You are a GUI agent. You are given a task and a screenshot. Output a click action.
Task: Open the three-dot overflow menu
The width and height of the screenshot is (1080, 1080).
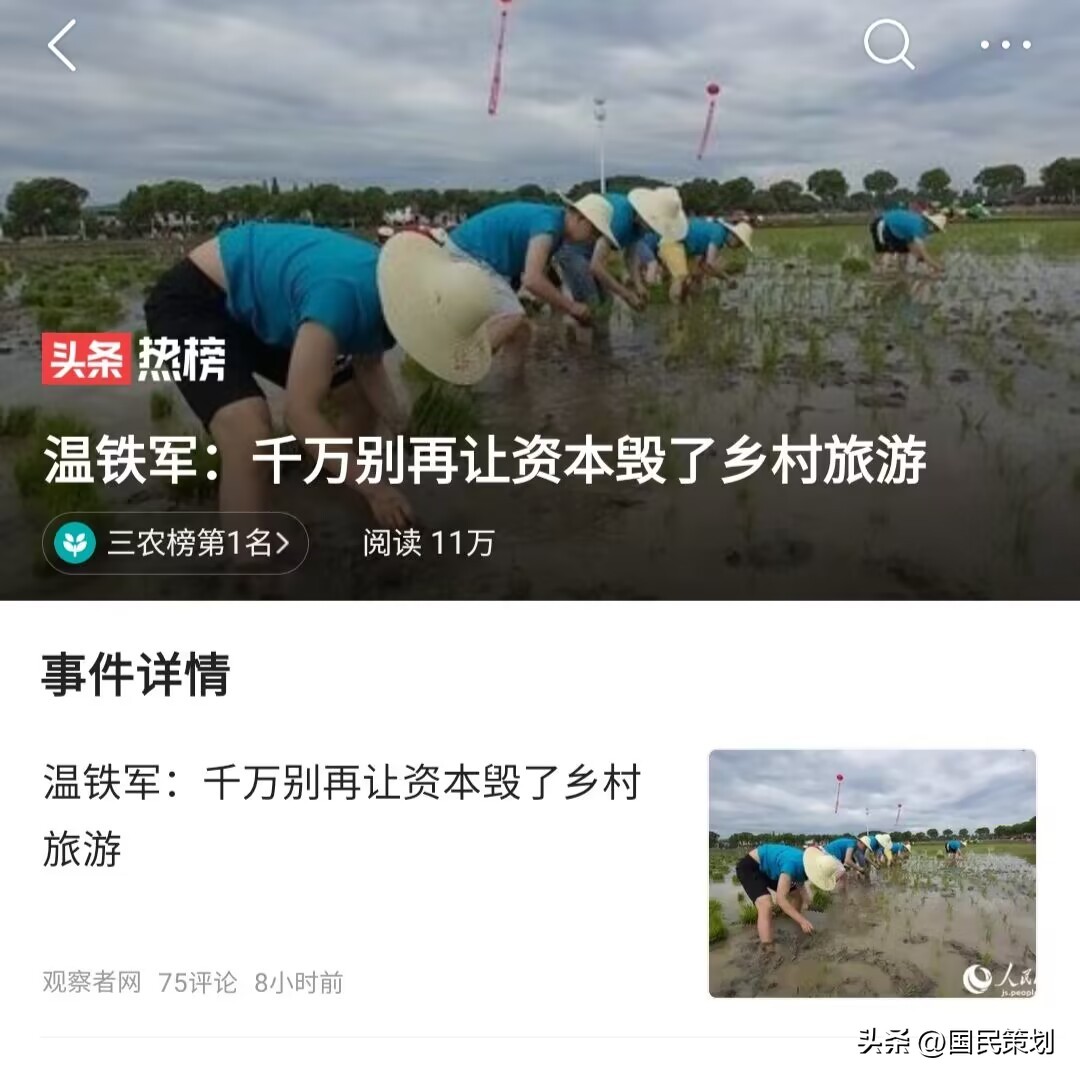point(1005,45)
